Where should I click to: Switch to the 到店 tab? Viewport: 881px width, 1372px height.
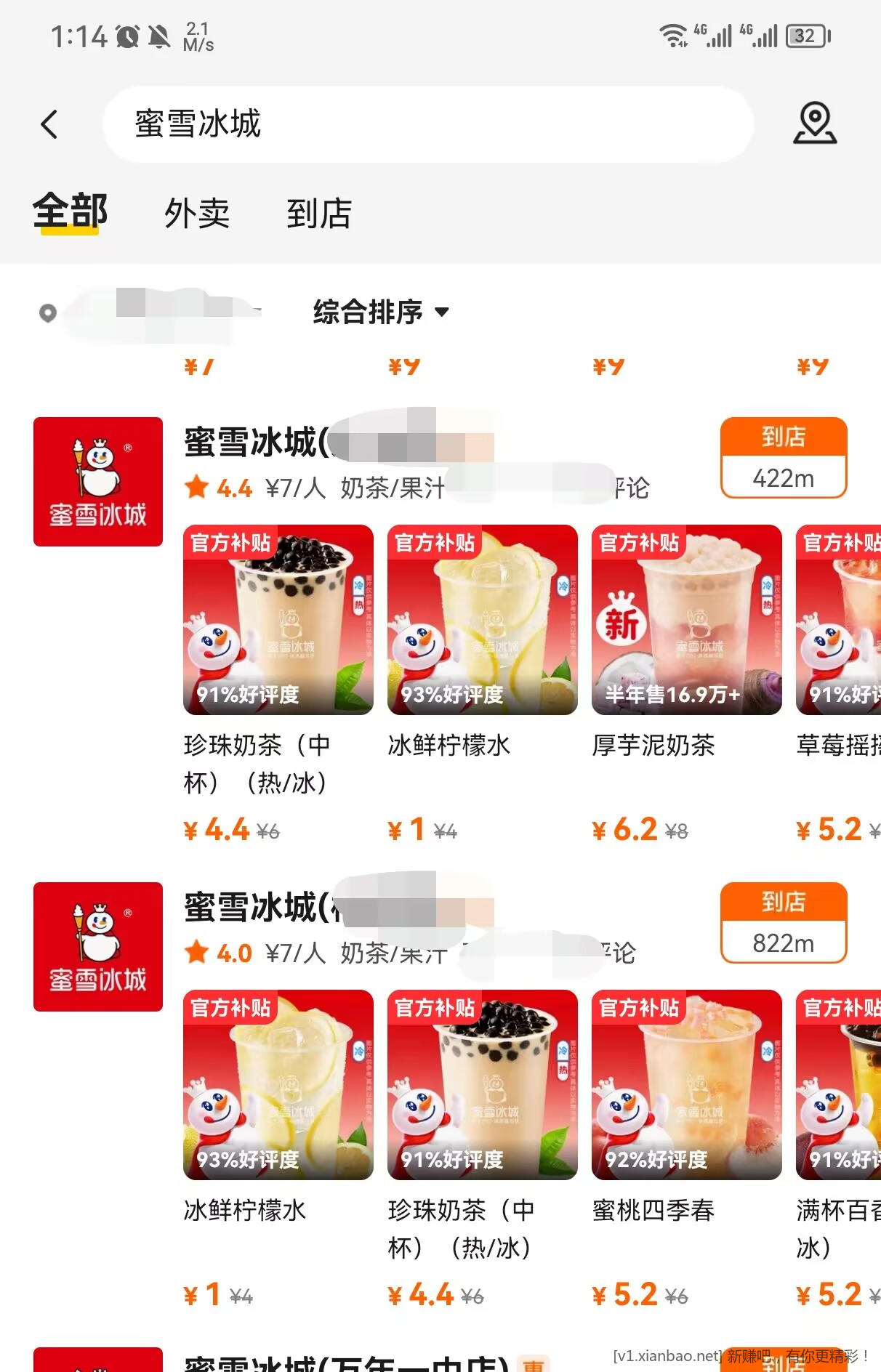point(319,214)
